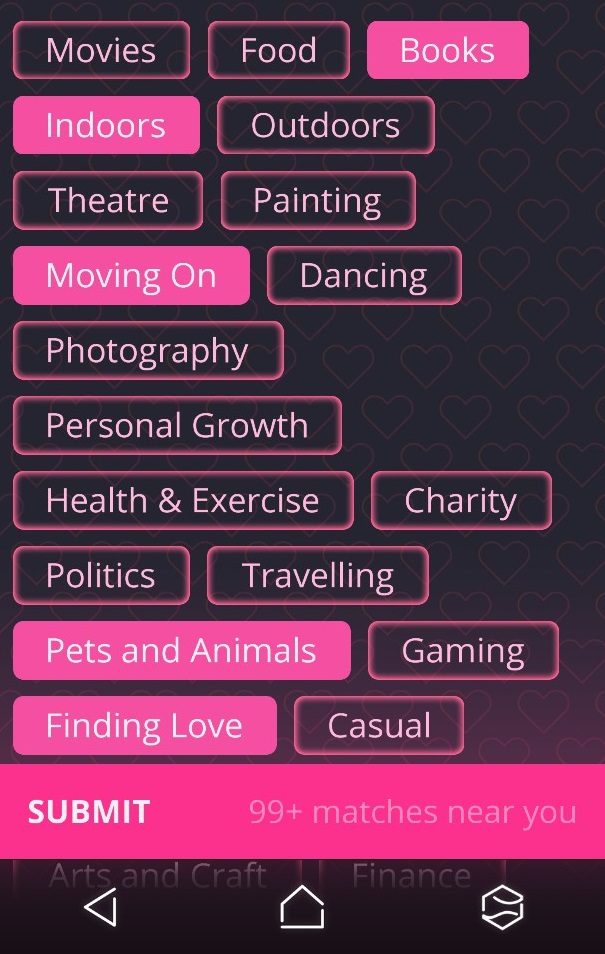Viewport: 605px width, 954px height.
Task: Go back using system back button
Action: coord(100,908)
